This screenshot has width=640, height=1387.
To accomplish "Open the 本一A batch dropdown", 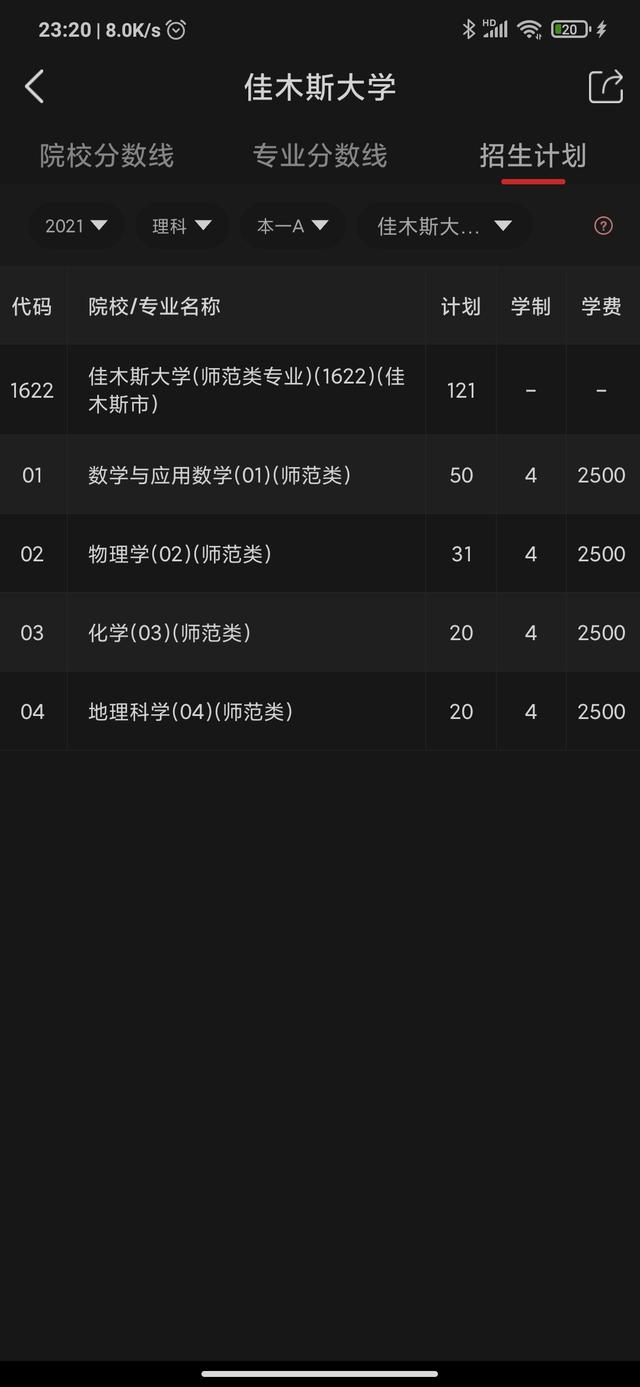I will point(292,226).
